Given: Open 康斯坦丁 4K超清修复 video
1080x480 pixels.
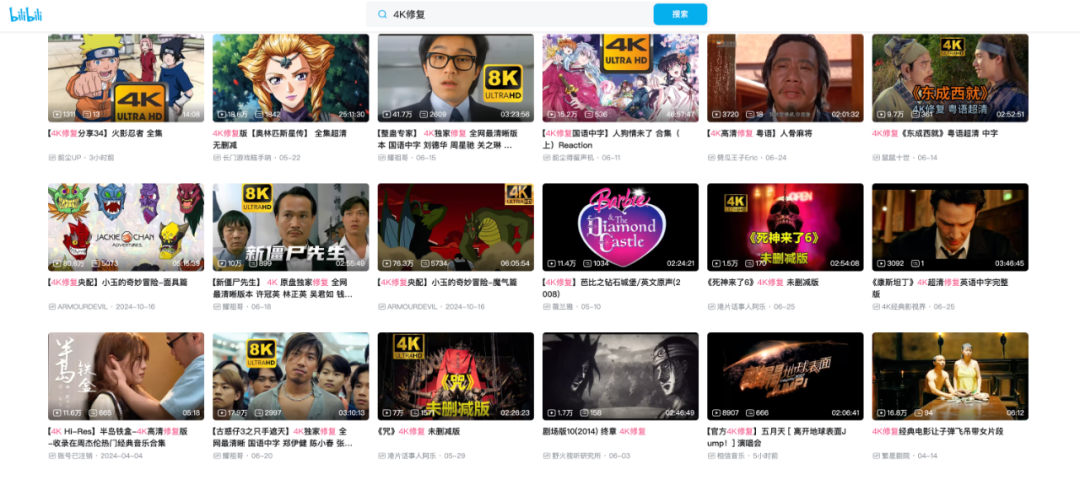Looking at the screenshot, I should 950,227.
